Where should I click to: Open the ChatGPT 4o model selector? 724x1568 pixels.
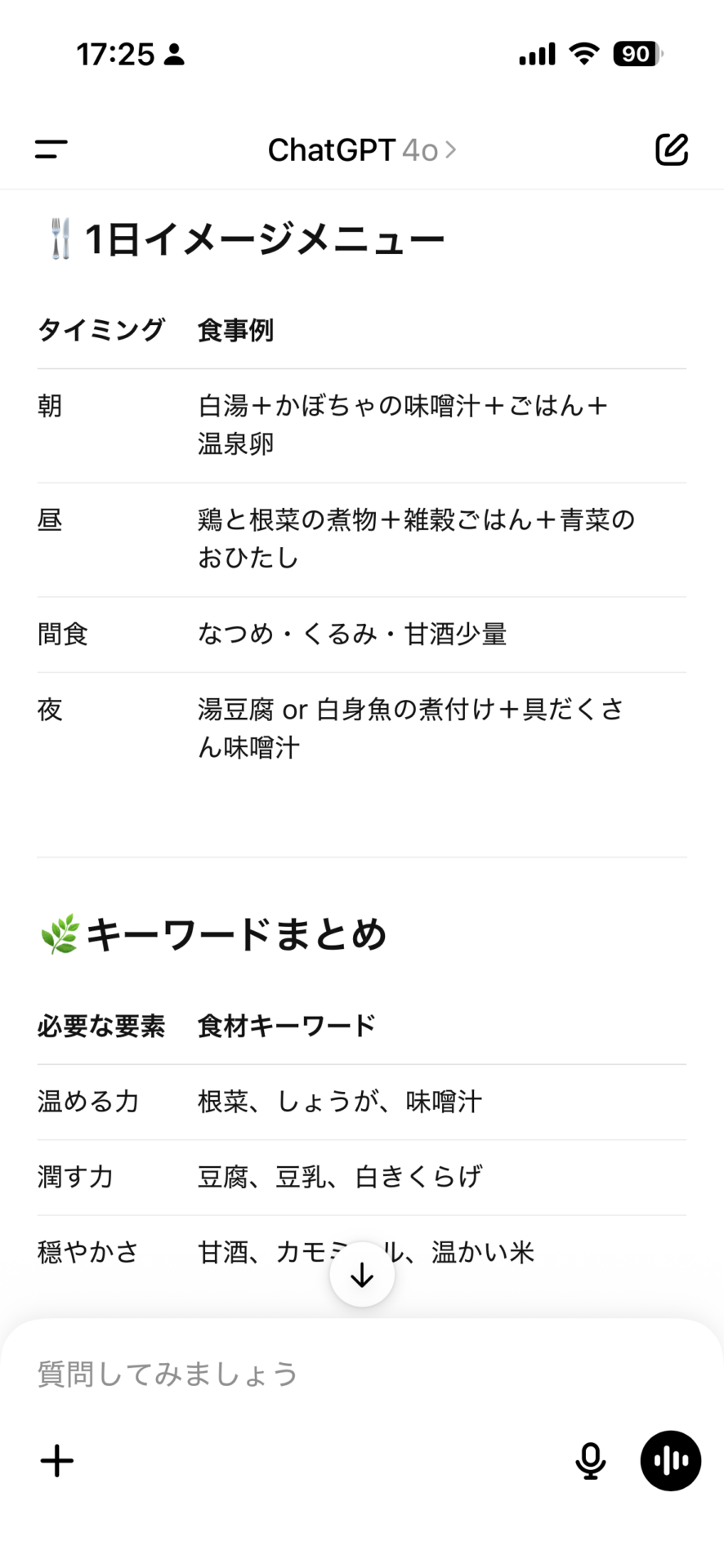[362, 150]
